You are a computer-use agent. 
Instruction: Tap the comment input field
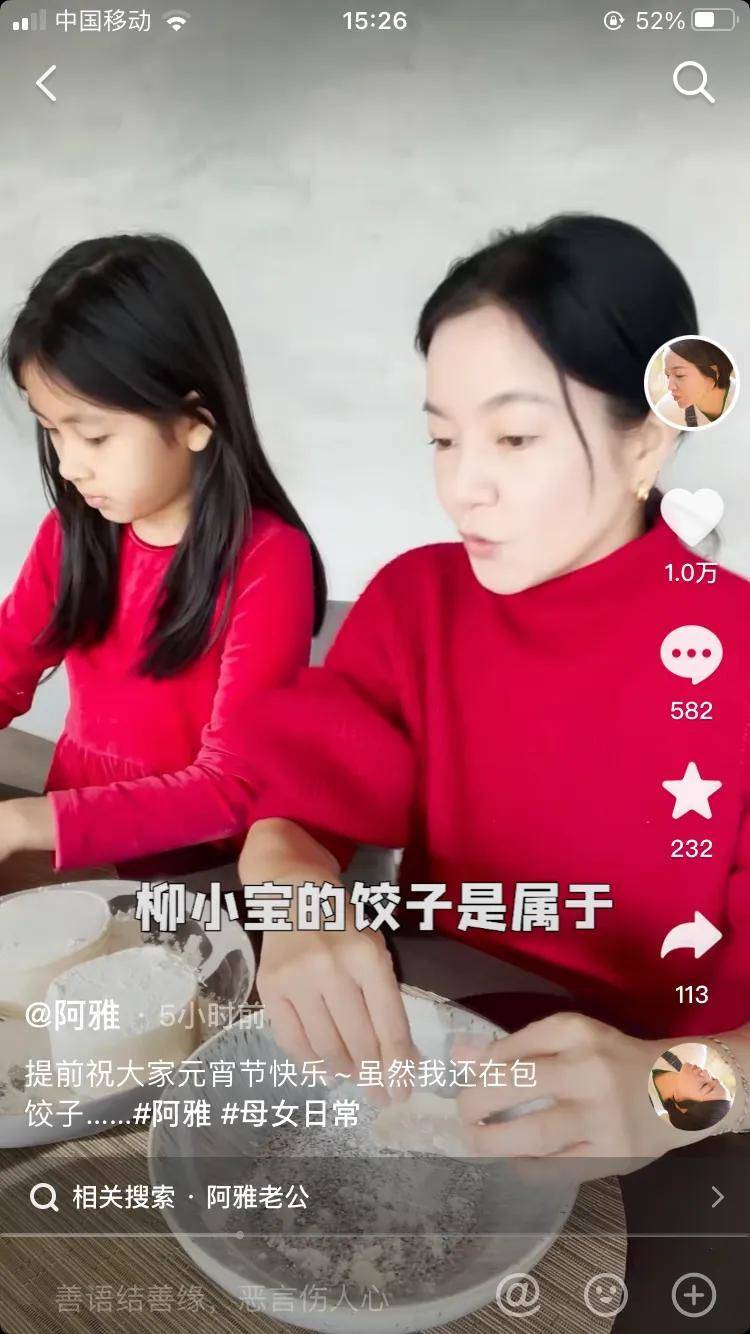[x=220, y=1297]
